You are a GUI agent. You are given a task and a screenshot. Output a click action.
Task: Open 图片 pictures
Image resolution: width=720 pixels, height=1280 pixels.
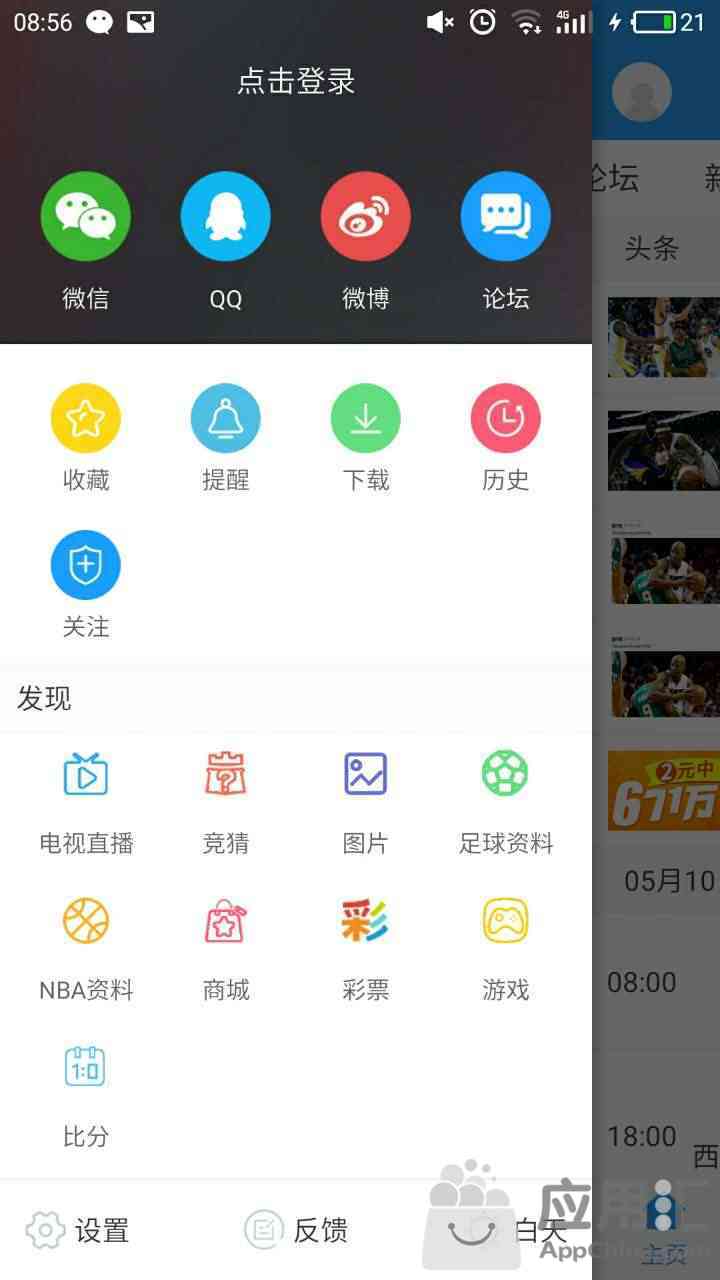(366, 775)
